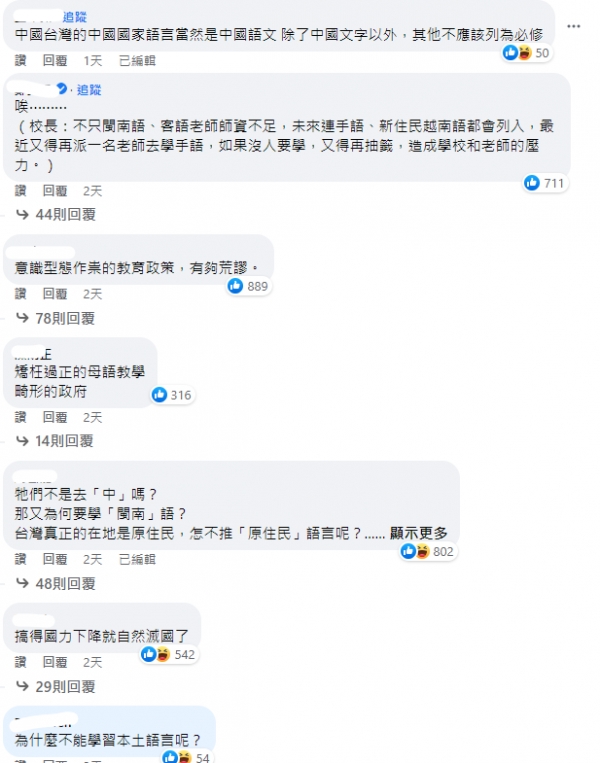Reply to the comment 搞得國力下降就自然滅國了
The image size is (600, 763).
pyautogui.click(x=55, y=662)
